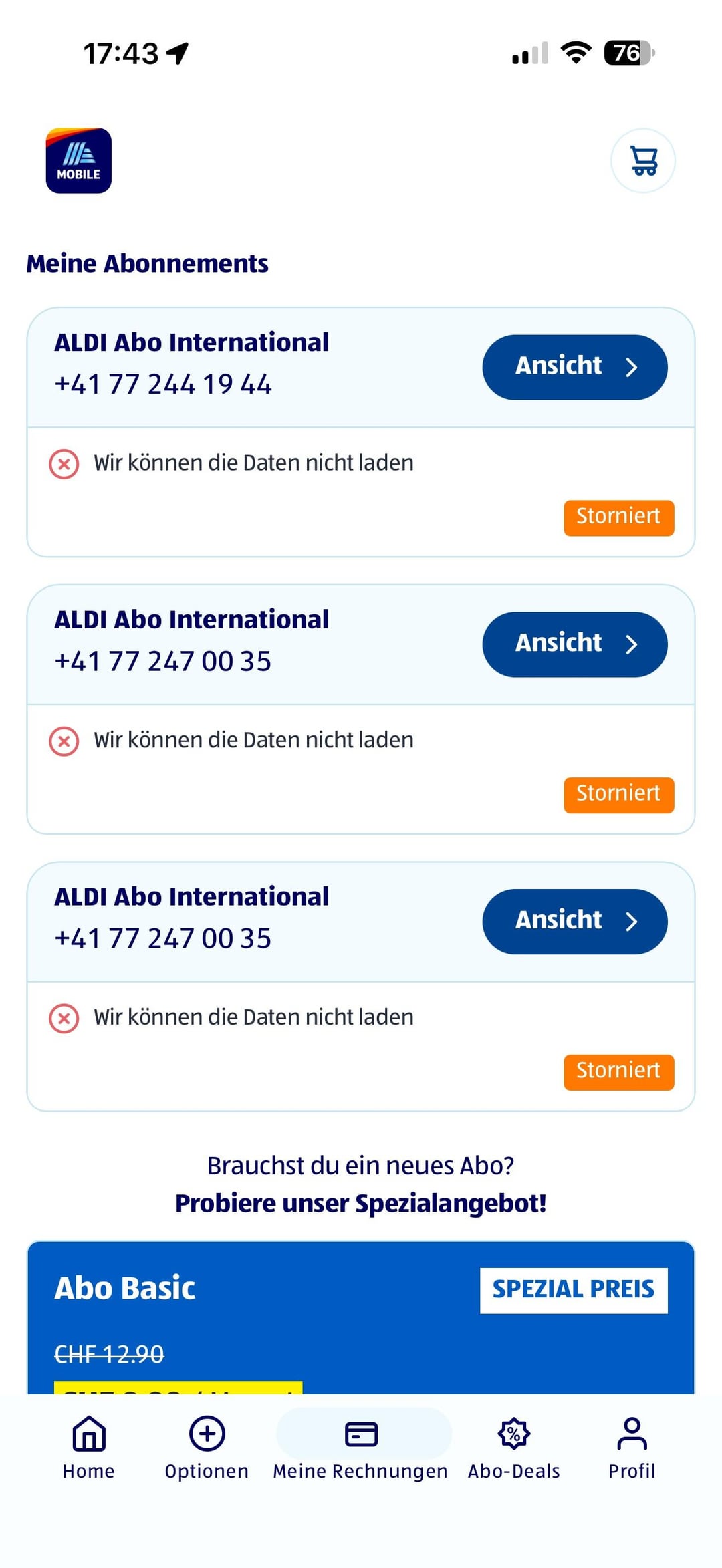Open Meine Rechnungen tab
The image size is (722, 1568).
361,1448
